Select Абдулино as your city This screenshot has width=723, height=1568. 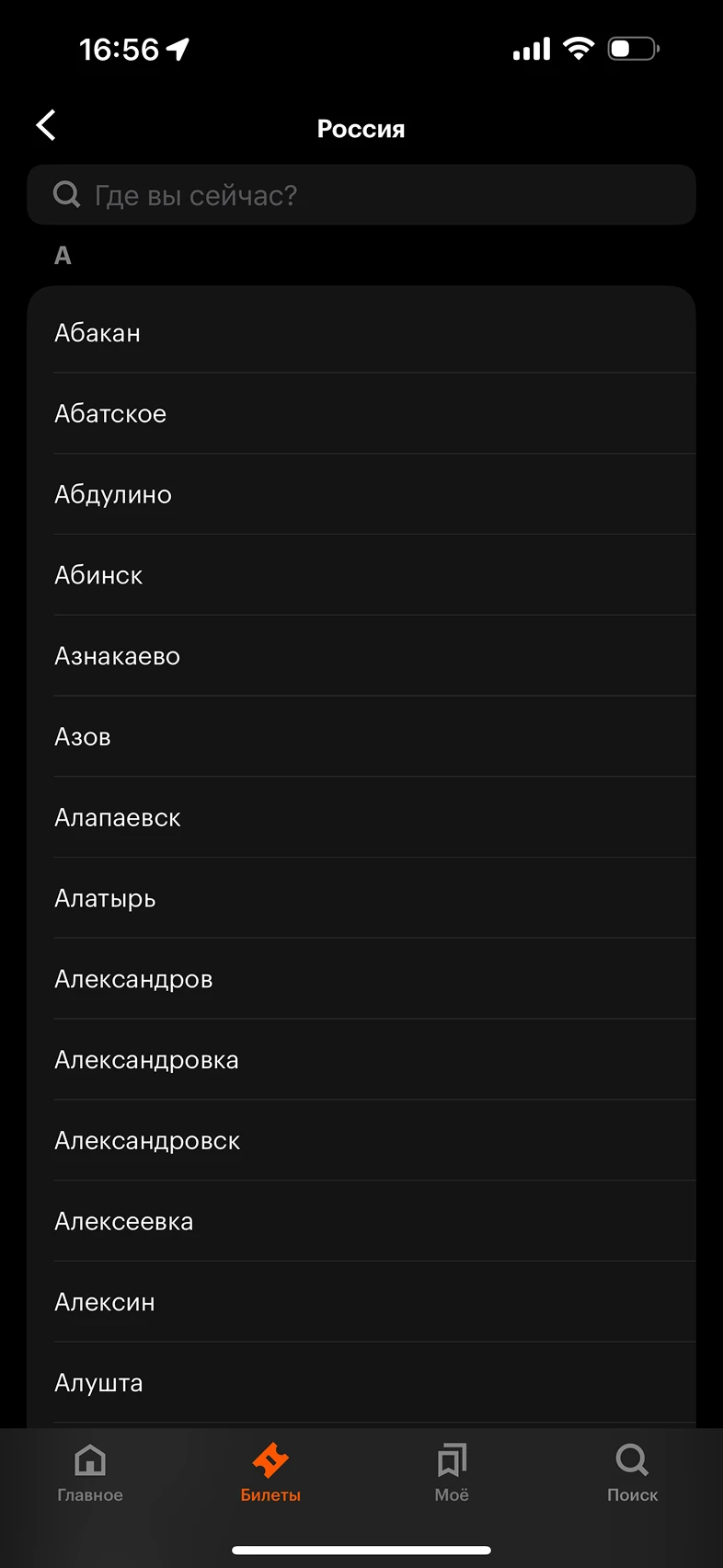pyautogui.click(x=361, y=494)
